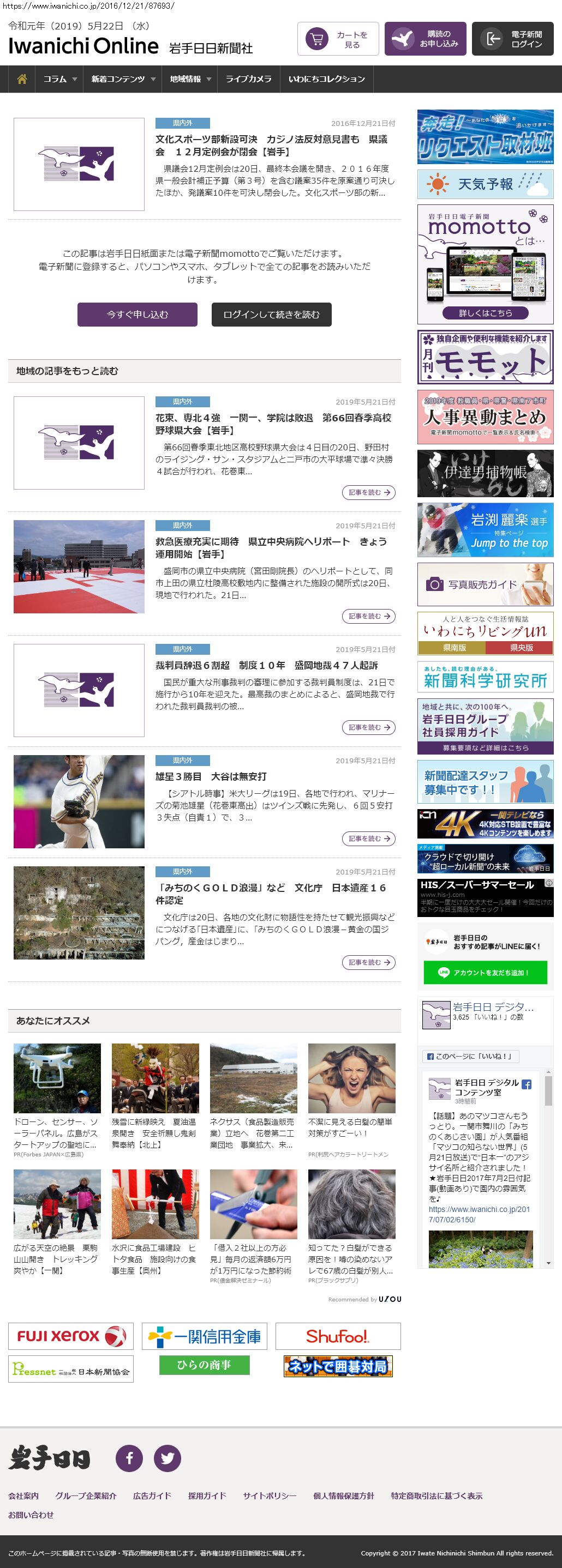562x1568 pixels.
Task: Open the Twitter icon in the footer
Action: (168, 1458)
